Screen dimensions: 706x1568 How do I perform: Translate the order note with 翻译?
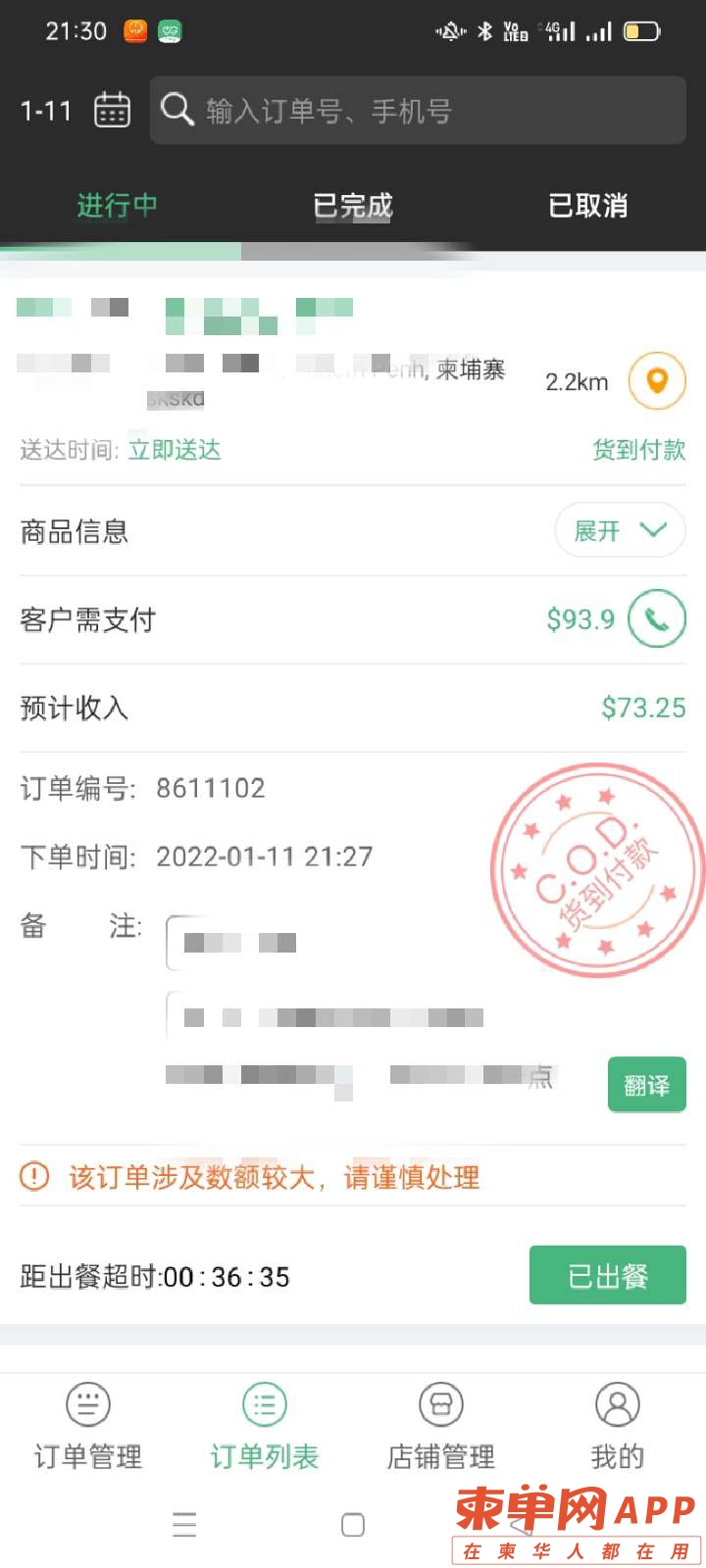click(646, 1085)
